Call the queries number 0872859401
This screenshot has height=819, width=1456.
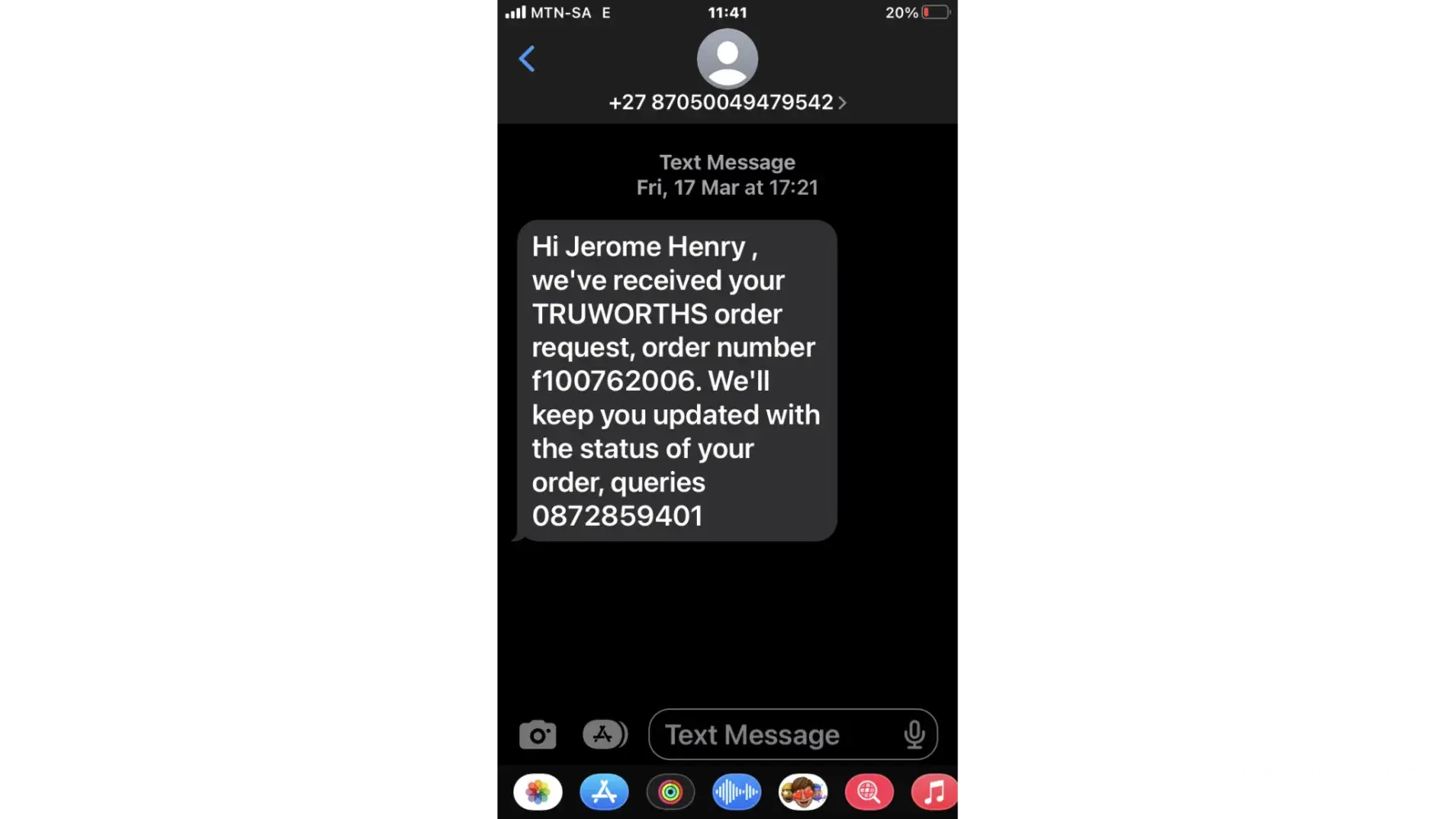[x=617, y=516]
